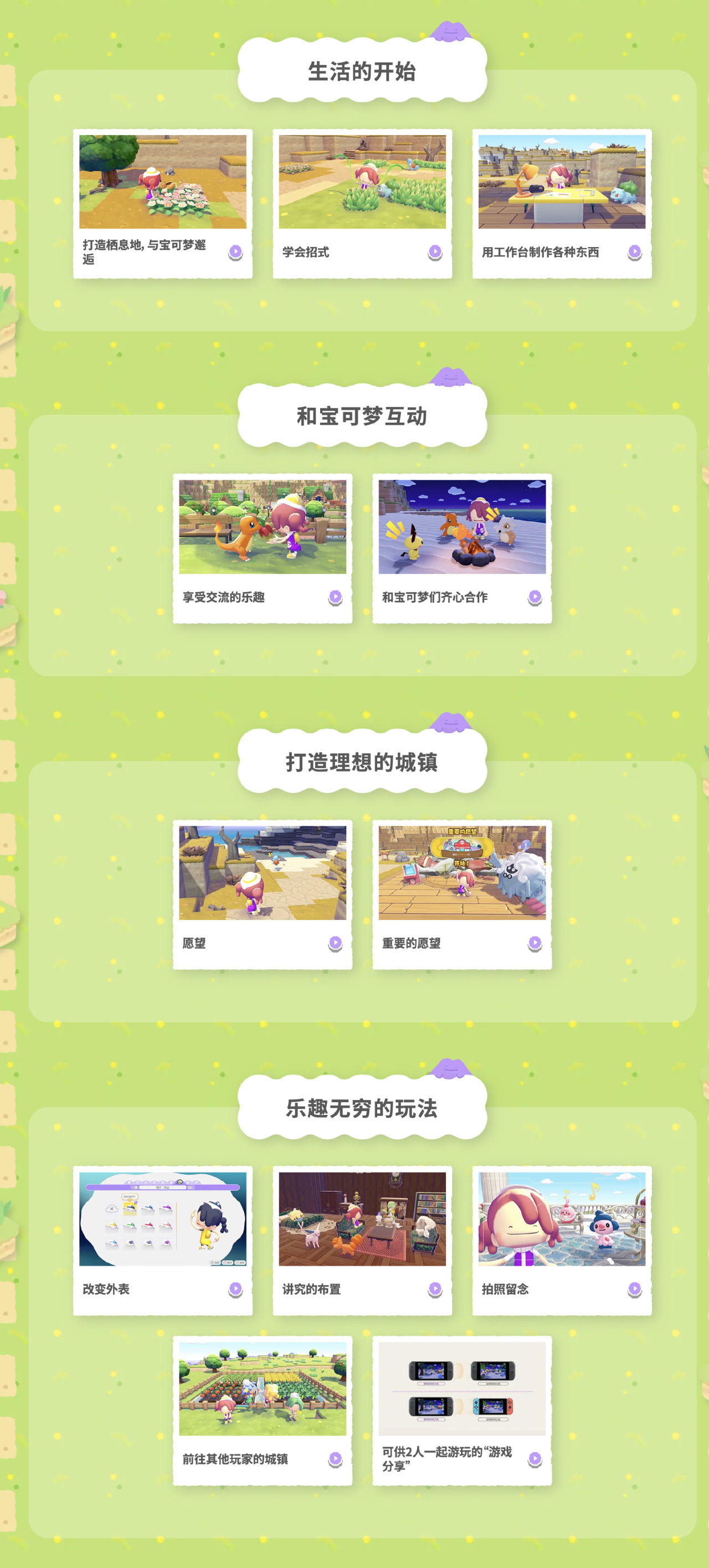Image resolution: width=709 pixels, height=1568 pixels.
Task: View the 前往其他玩家的城镇 video
Action: coord(263,1410)
